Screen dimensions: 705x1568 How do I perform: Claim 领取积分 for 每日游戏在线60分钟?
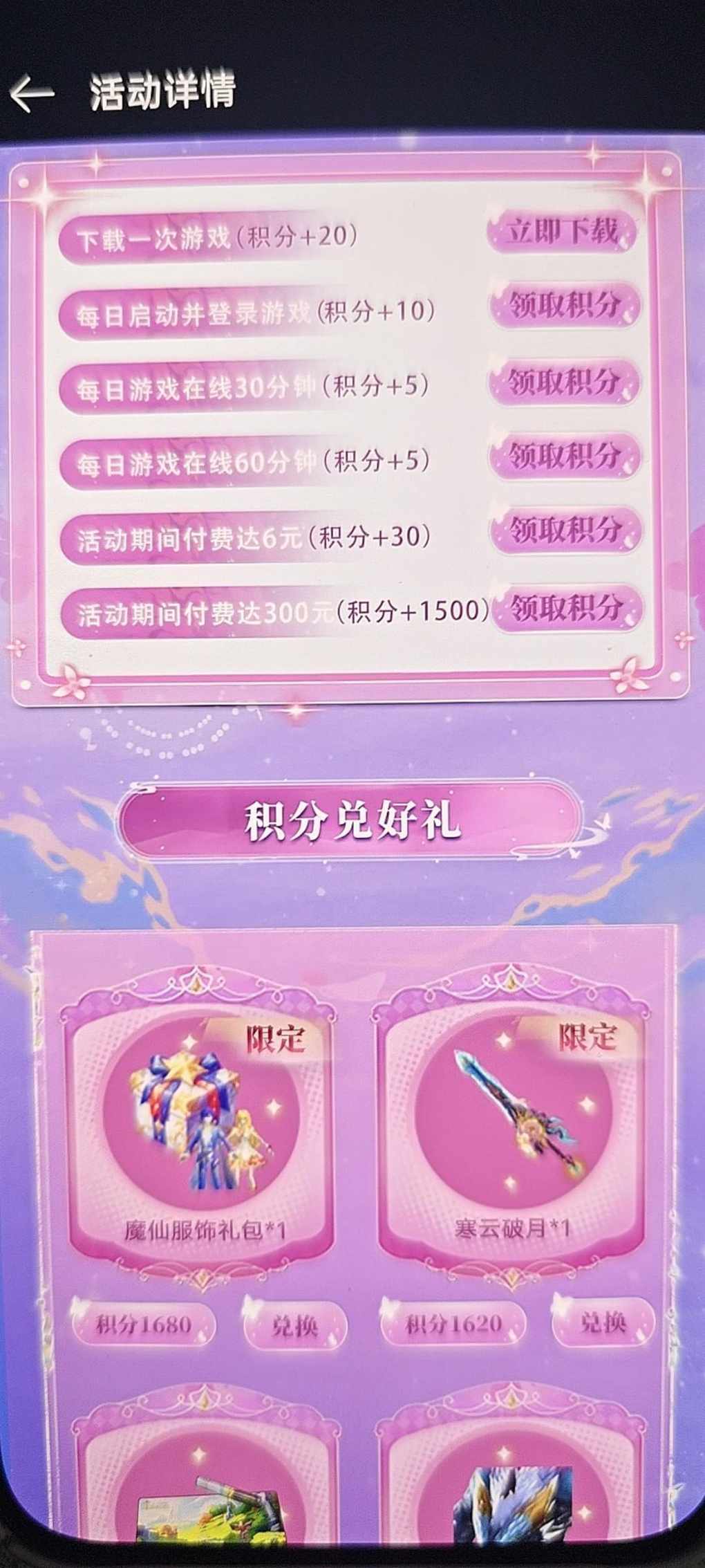(x=565, y=456)
